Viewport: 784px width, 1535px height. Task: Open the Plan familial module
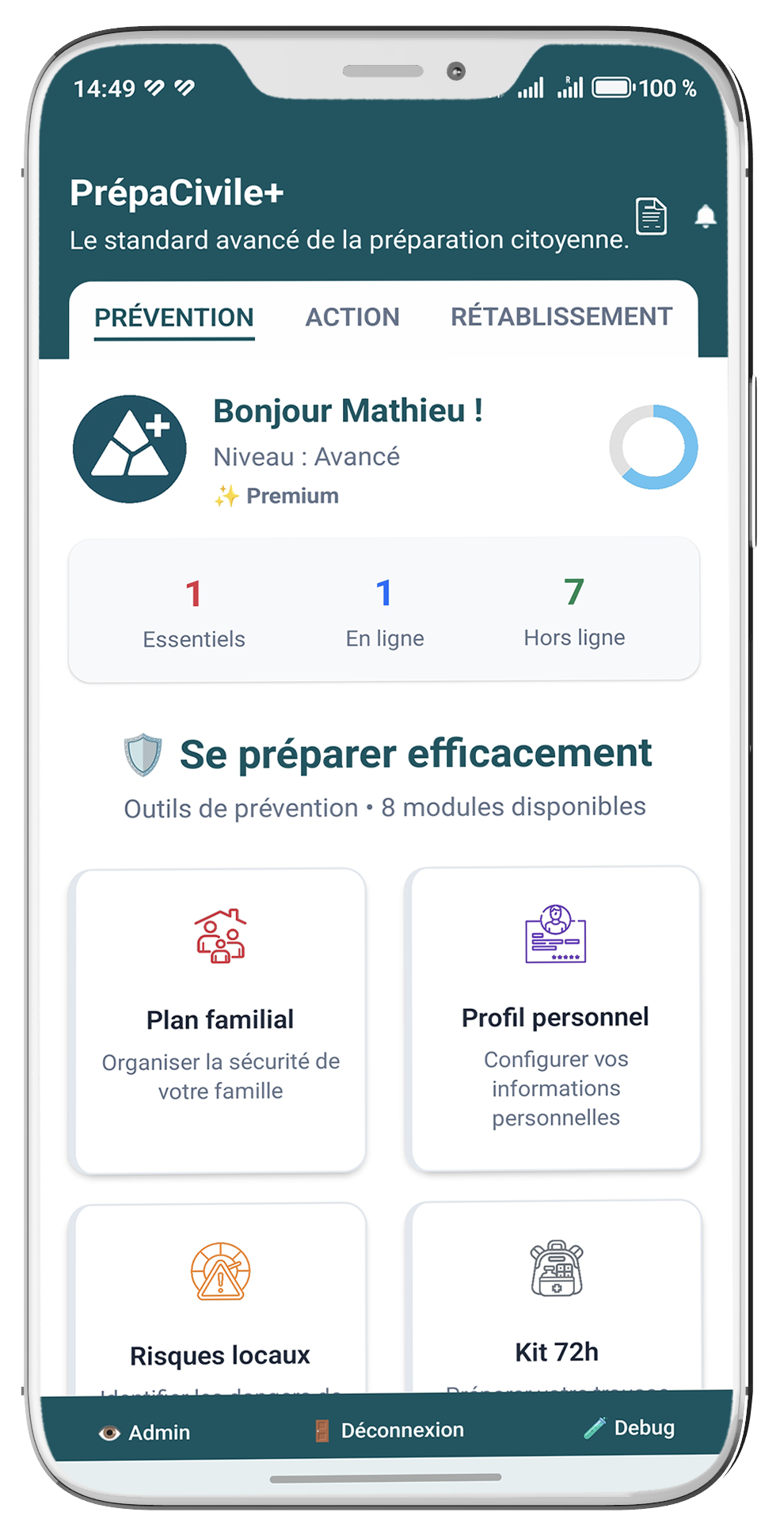pos(219,1020)
